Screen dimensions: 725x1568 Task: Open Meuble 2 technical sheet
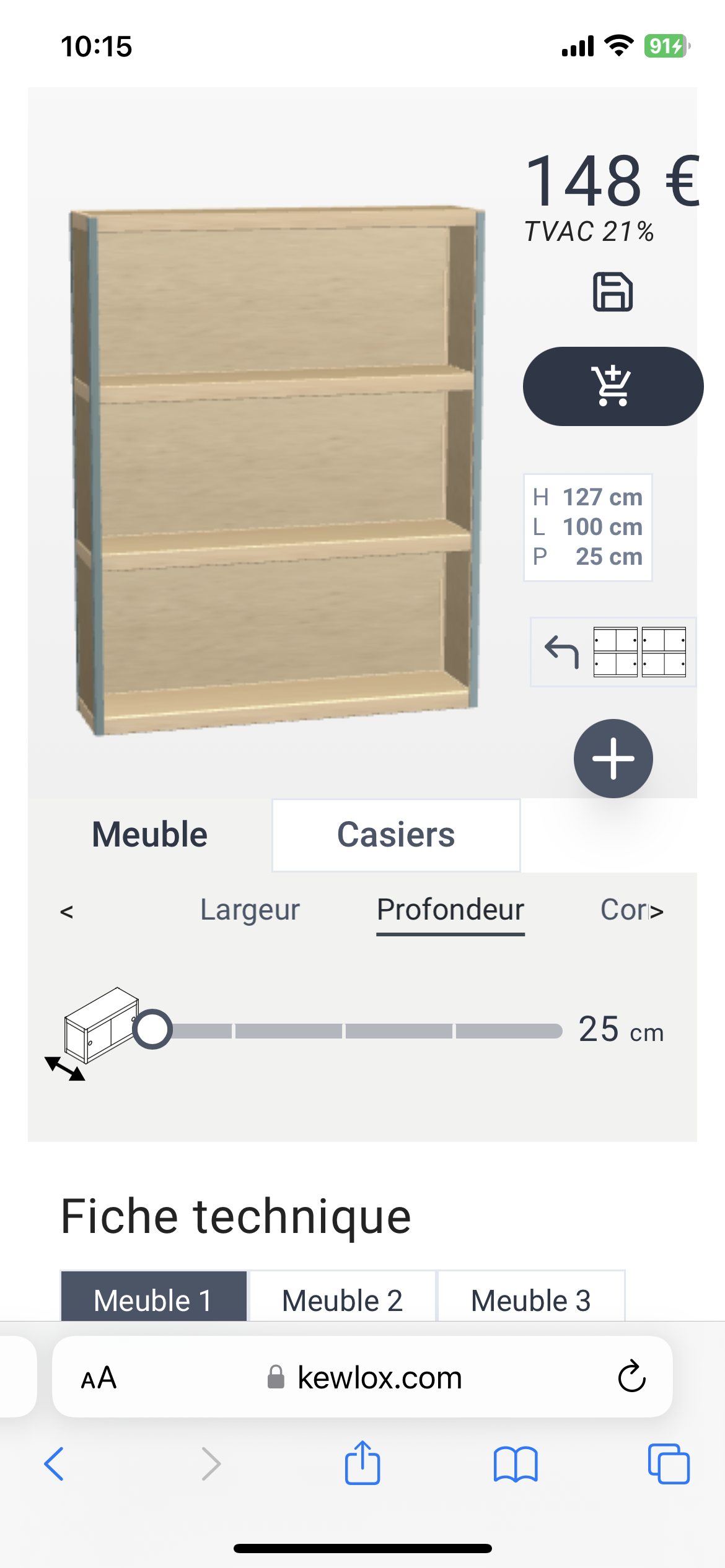coord(342,1299)
